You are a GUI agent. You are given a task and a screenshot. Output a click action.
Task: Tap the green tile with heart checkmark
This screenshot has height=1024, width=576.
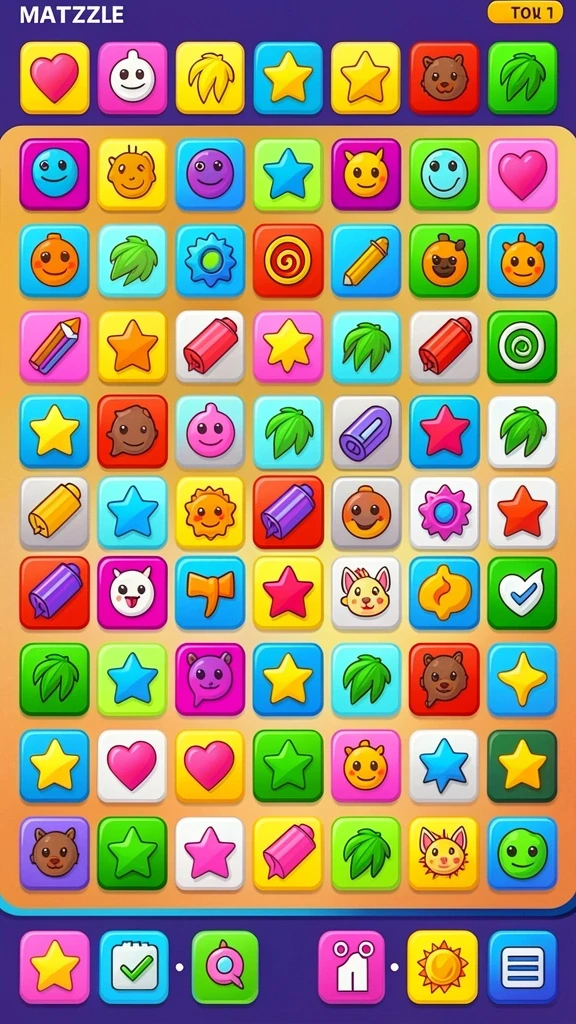point(522,592)
